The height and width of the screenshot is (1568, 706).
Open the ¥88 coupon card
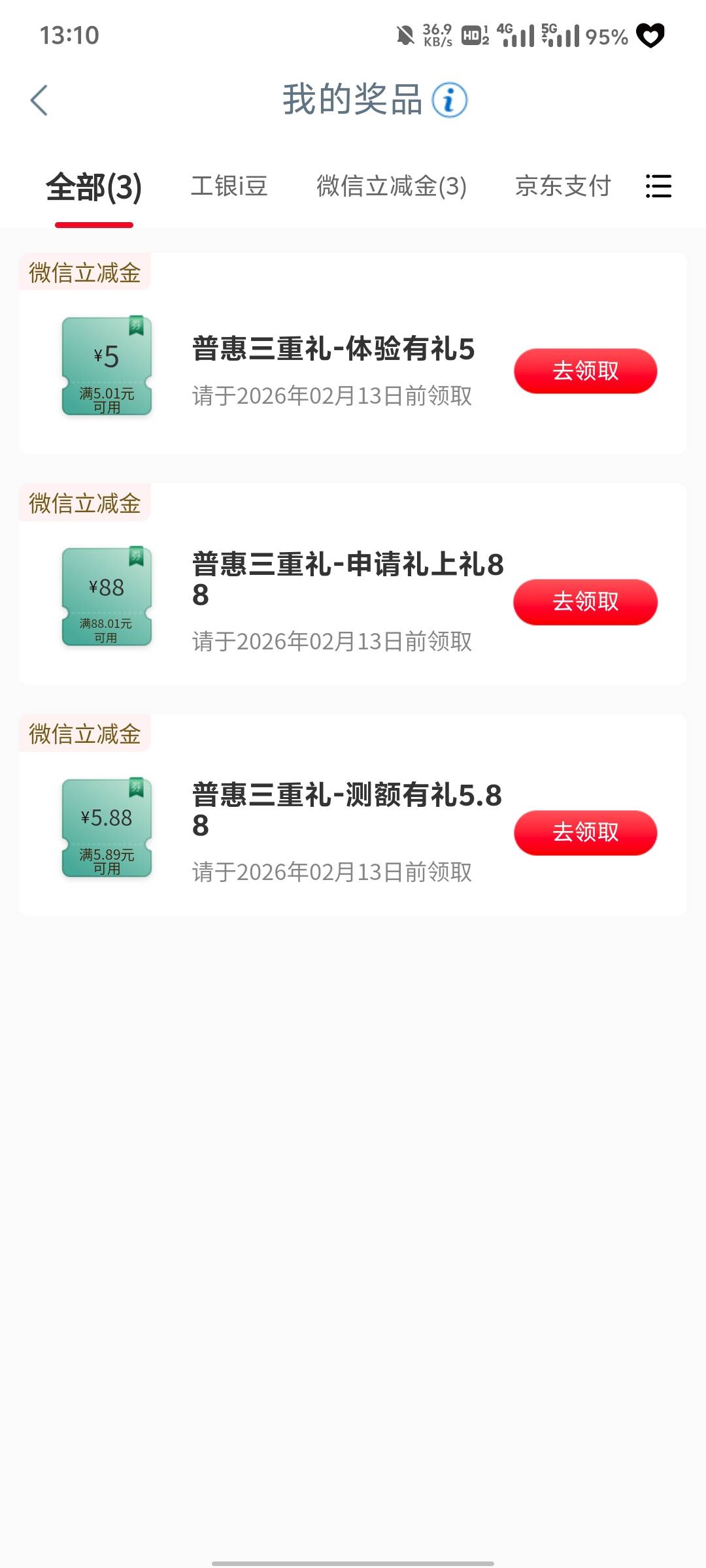pyautogui.click(x=107, y=596)
